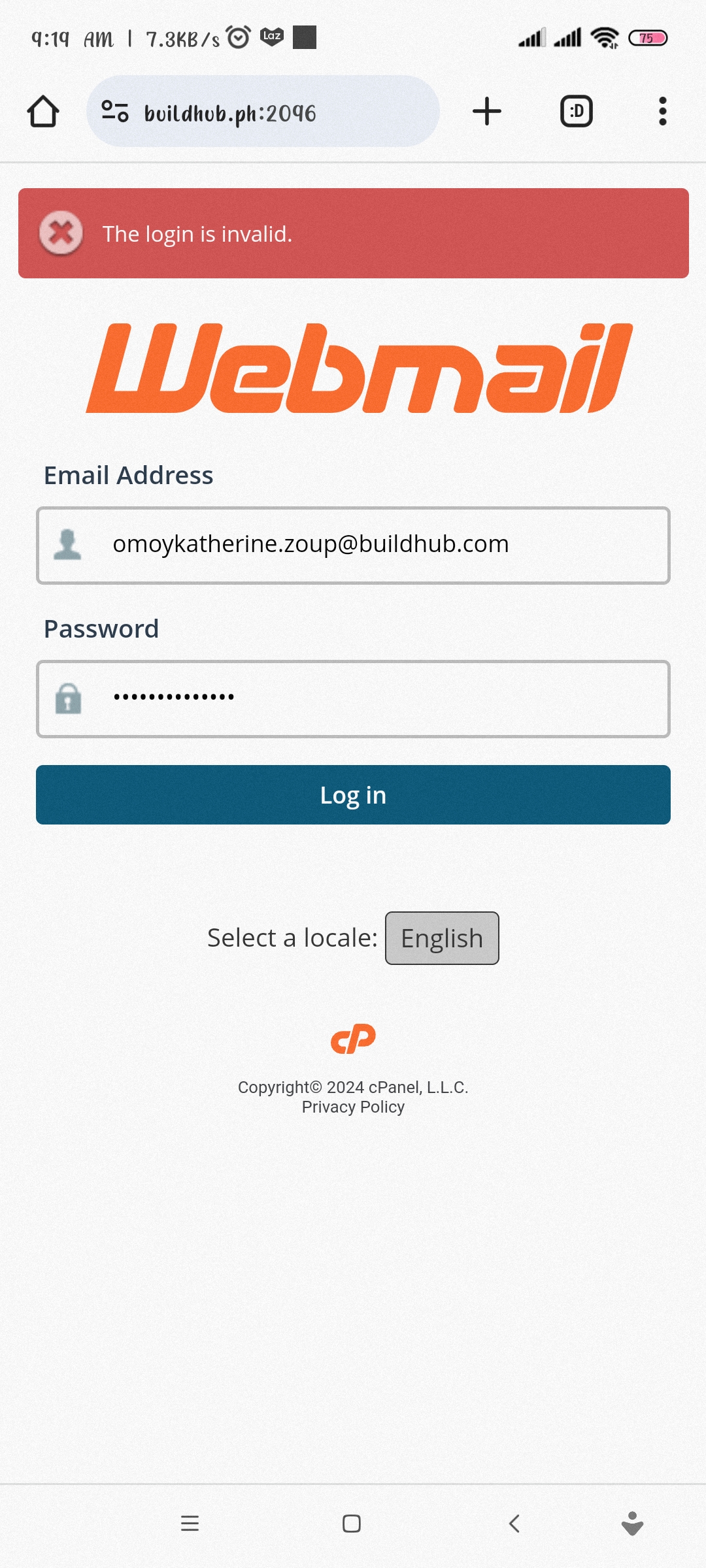Open the Privacy Policy link
Screen dimensions: 706x1568
(x=353, y=1107)
